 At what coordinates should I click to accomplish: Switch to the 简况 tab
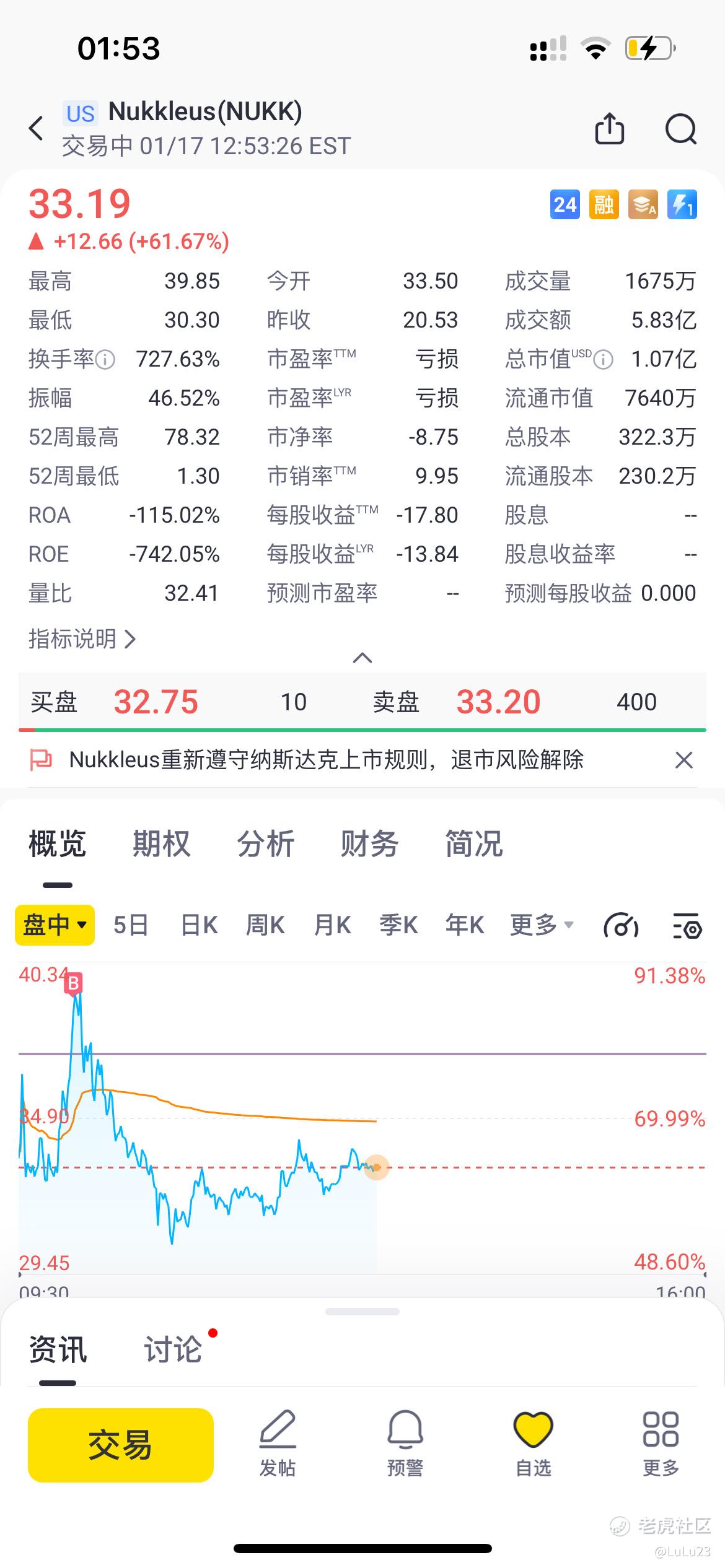click(473, 843)
